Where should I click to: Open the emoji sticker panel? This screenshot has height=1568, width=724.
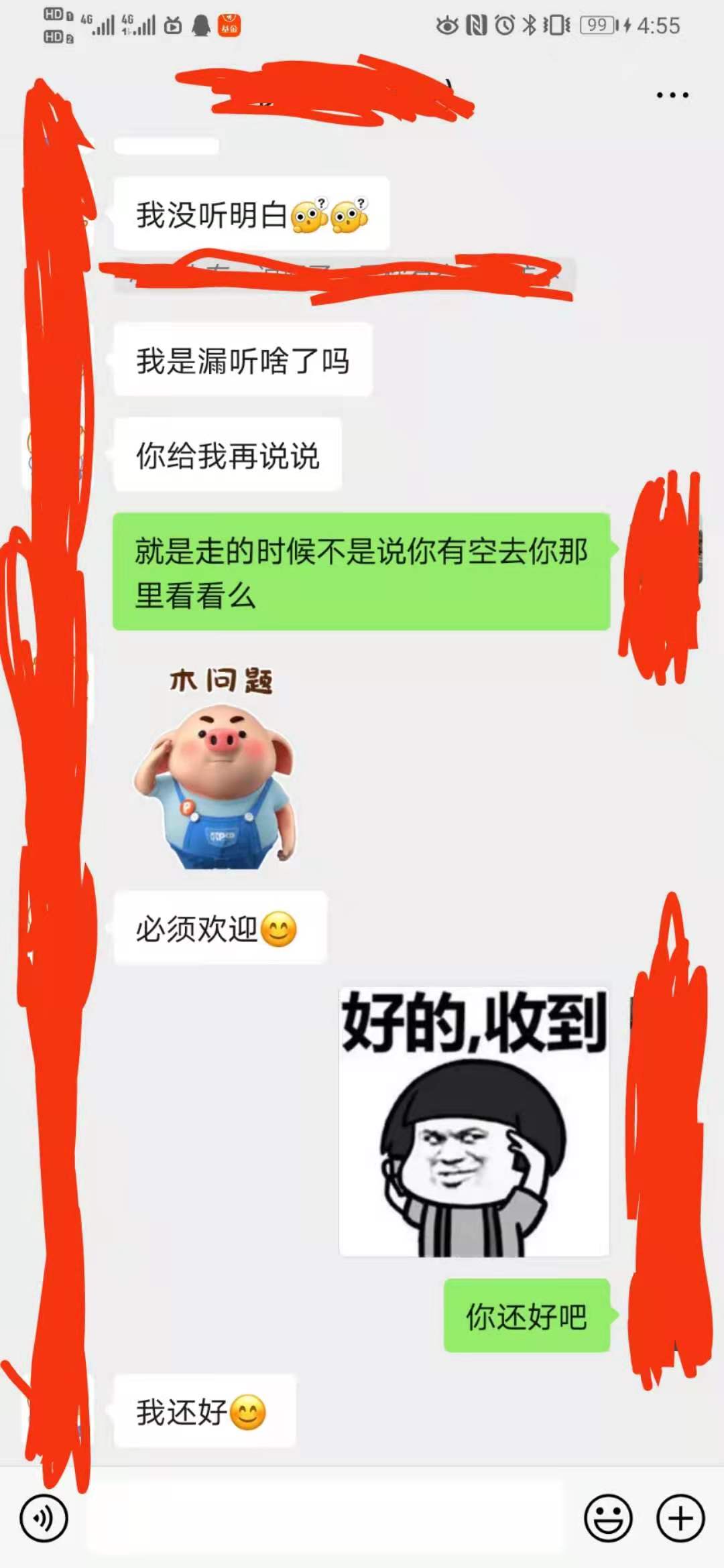(x=608, y=1518)
